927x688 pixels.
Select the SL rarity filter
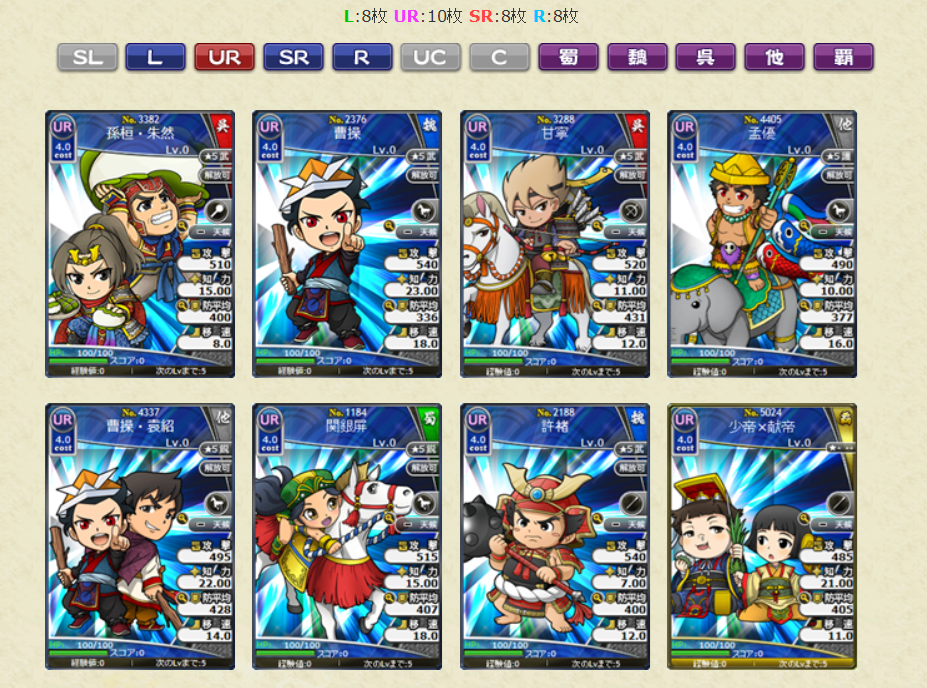tap(87, 57)
